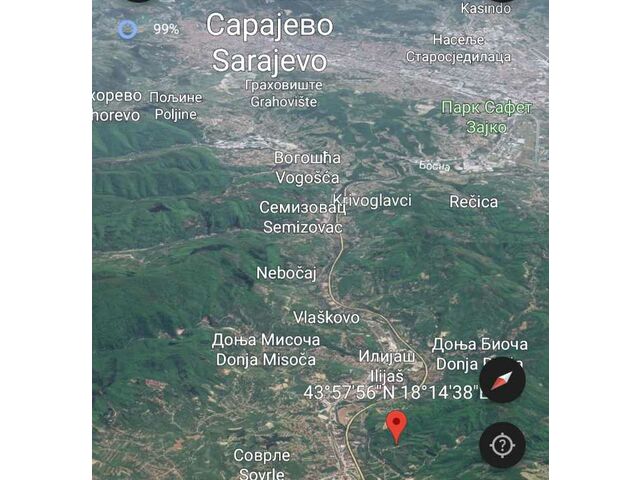Select the red dropped pin marker
The image size is (640, 480).
coord(396,425)
